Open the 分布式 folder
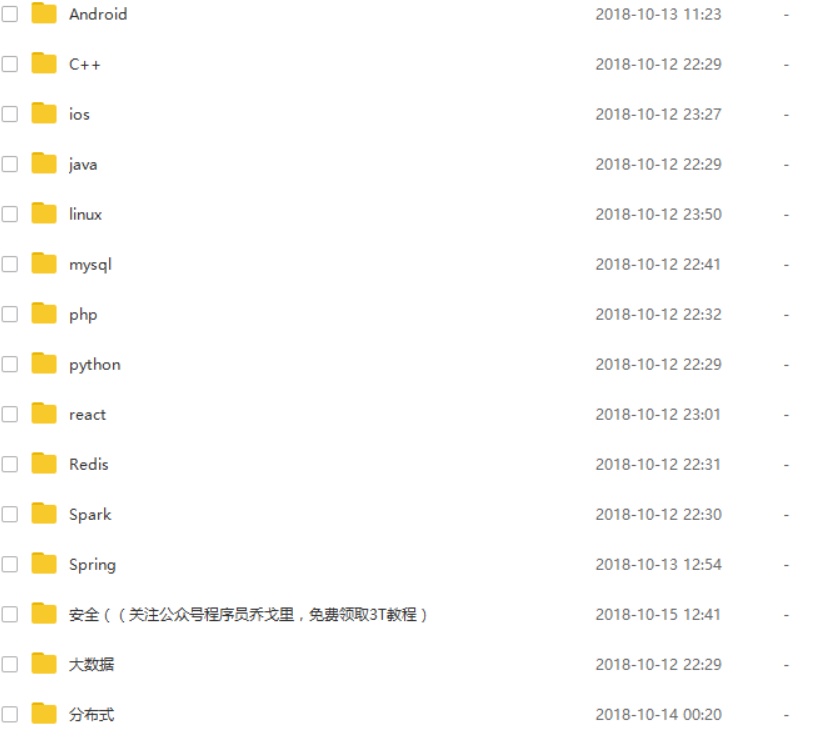The height and width of the screenshot is (738, 836). coord(91,714)
